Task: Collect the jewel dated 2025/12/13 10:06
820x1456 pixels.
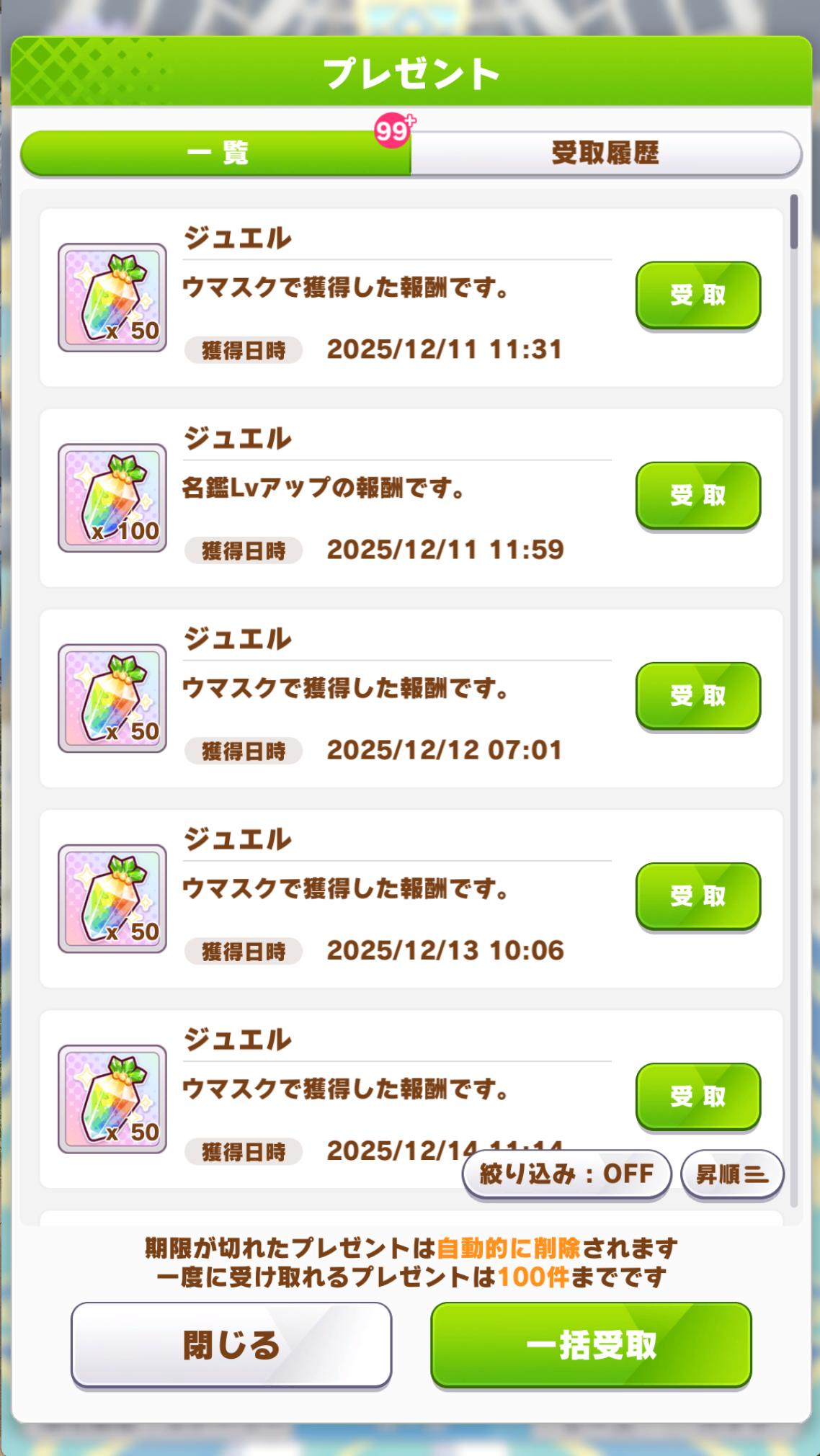Action: pyautogui.click(x=698, y=896)
